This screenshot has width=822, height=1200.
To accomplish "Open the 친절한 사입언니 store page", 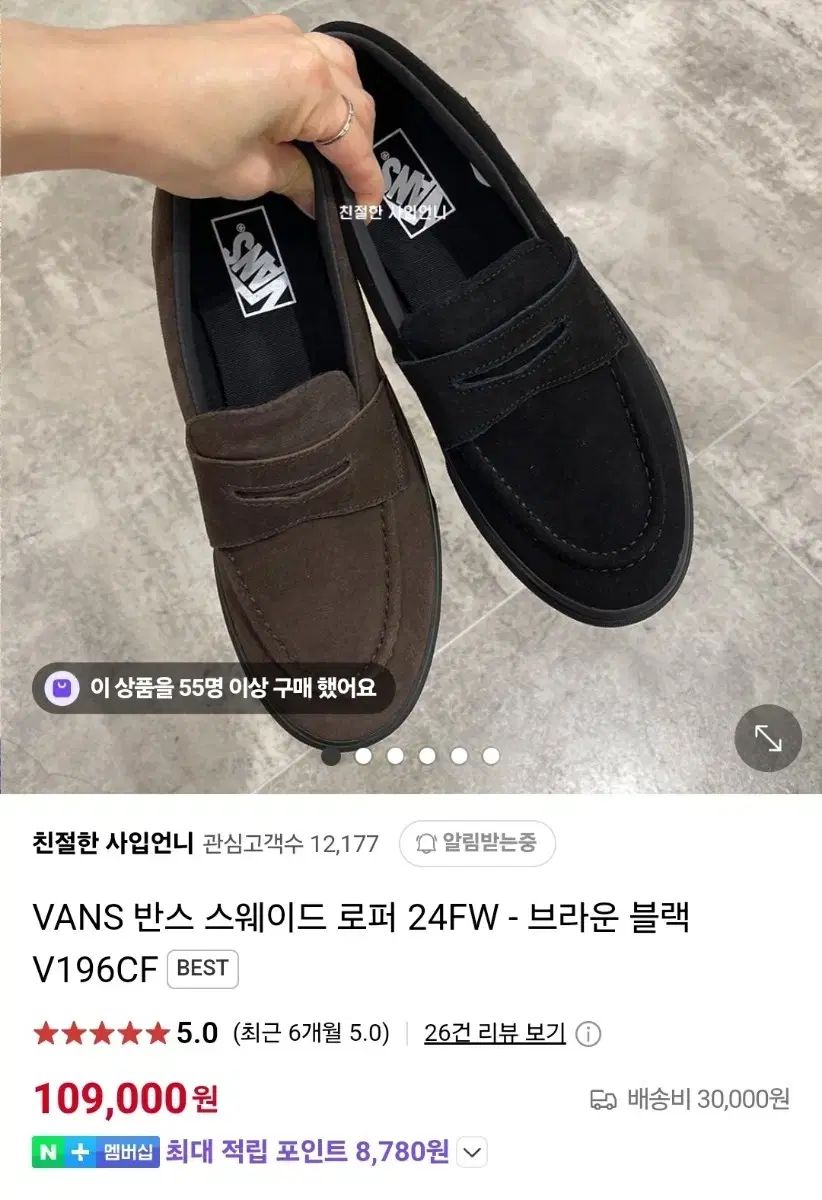I will click(x=112, y=843).
